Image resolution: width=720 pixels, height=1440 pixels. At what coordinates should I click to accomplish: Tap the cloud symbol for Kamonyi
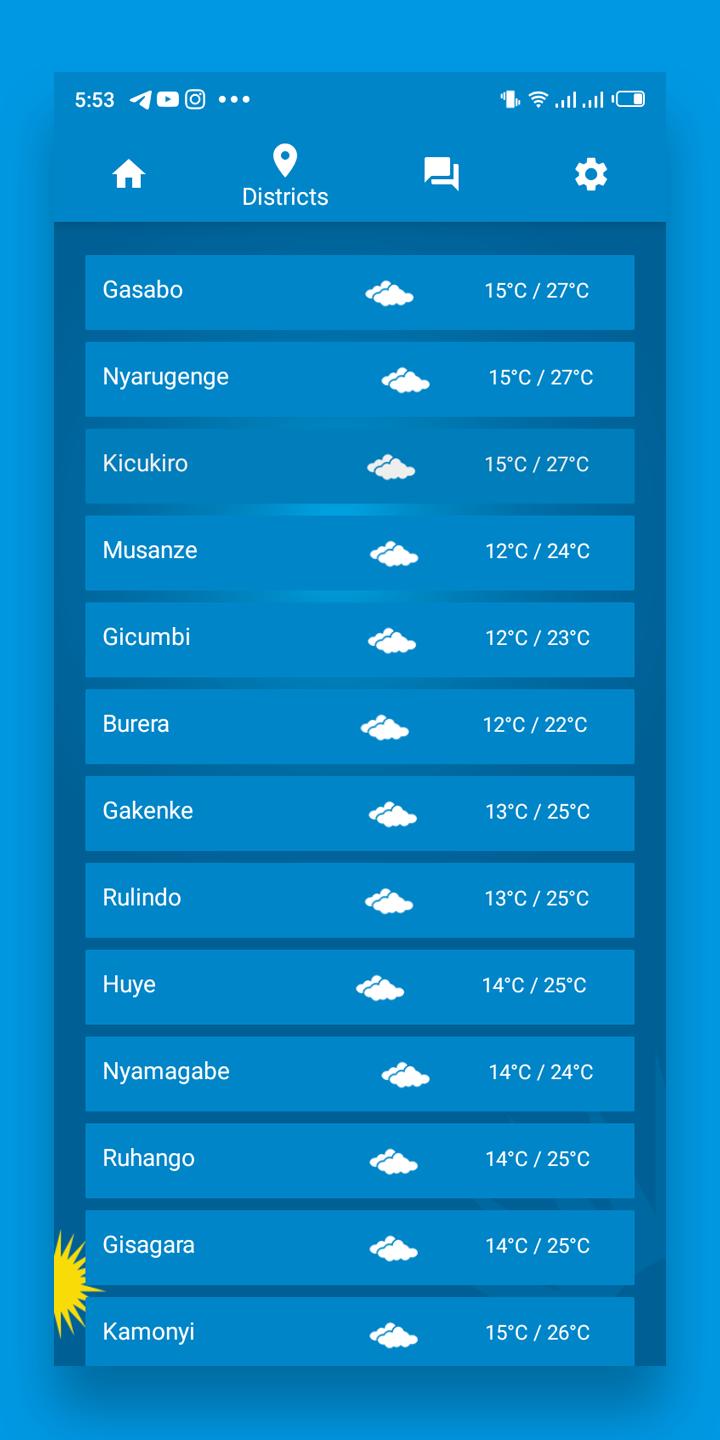click(392, 1333)
